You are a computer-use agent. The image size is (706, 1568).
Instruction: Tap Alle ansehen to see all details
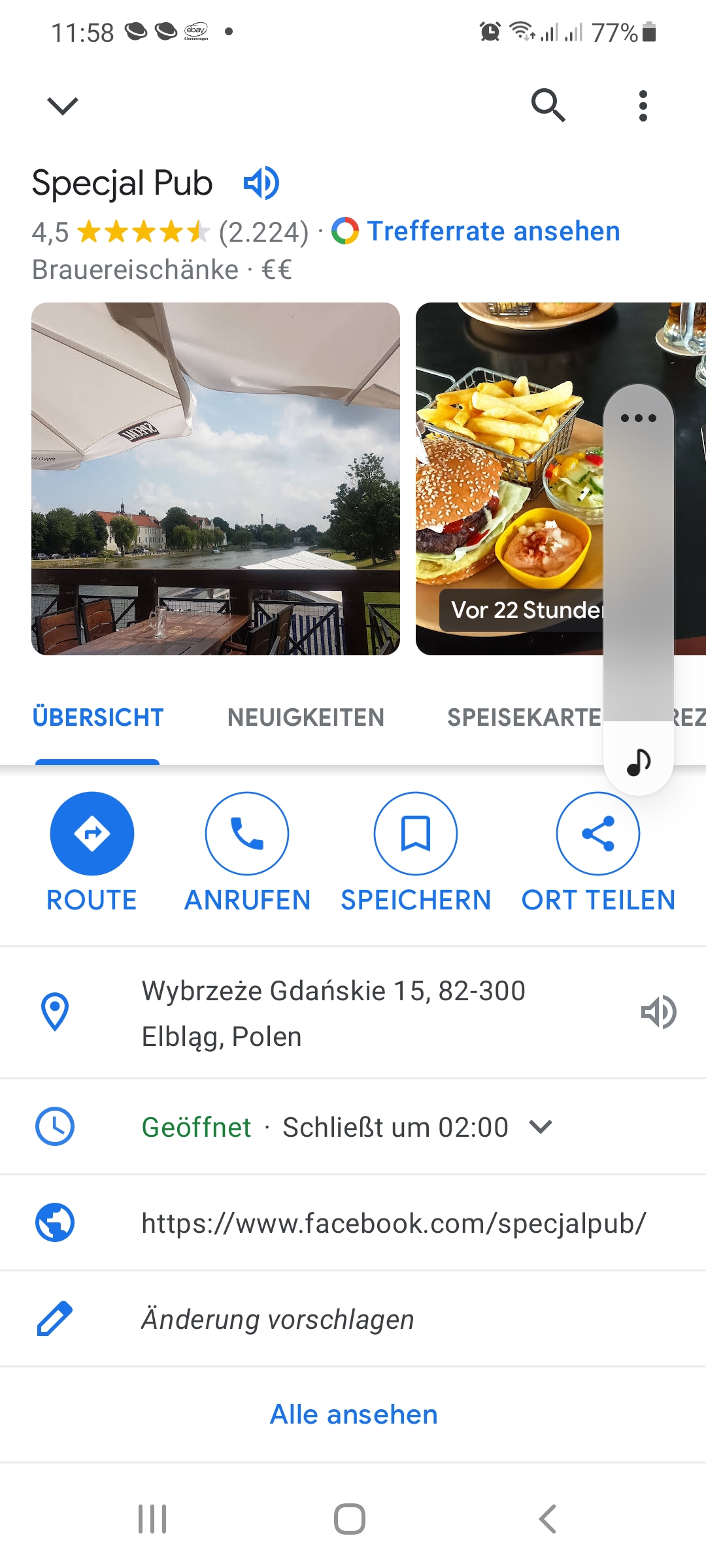354,1414
